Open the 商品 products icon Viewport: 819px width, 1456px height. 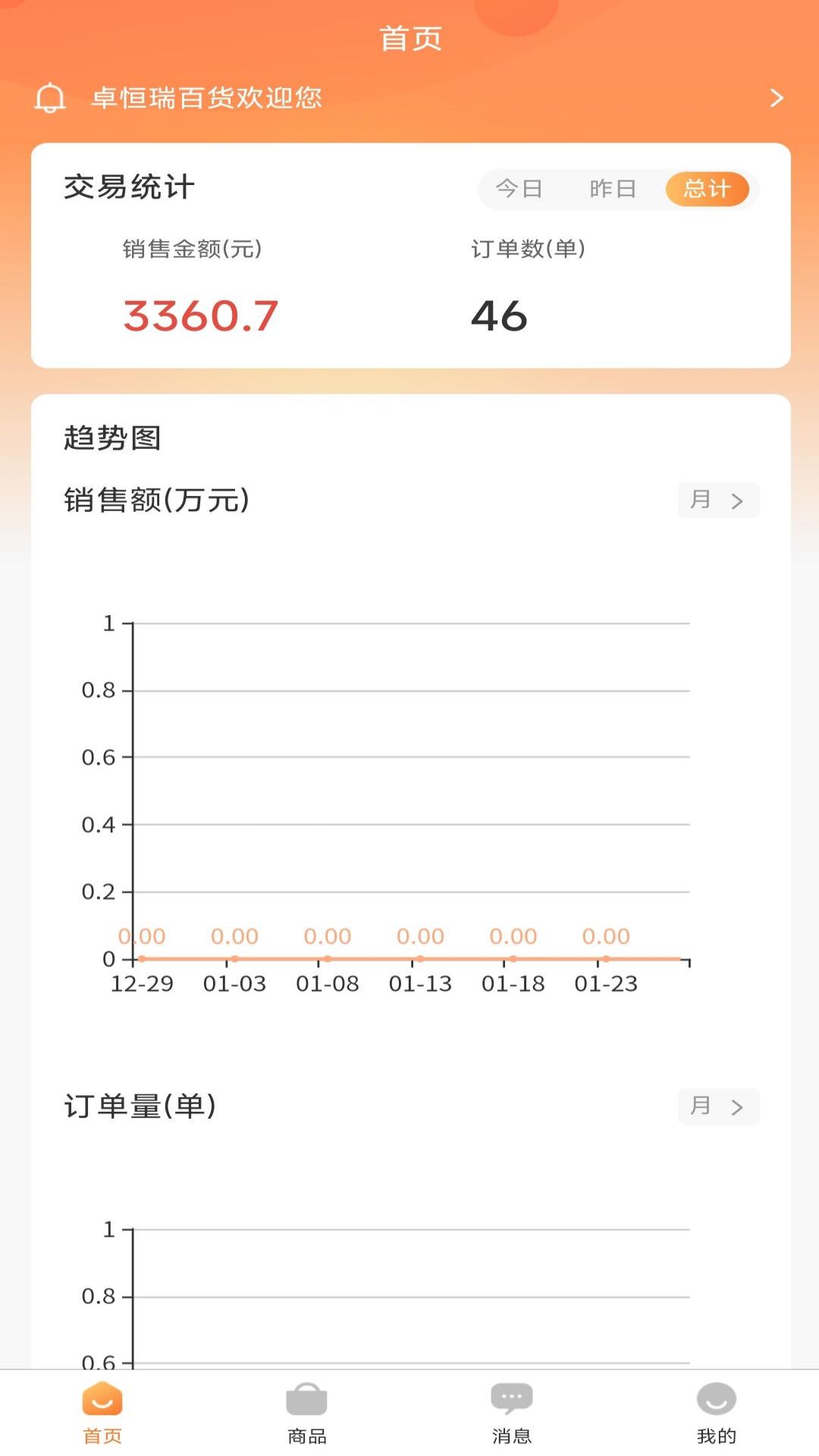coord(306,1399)
